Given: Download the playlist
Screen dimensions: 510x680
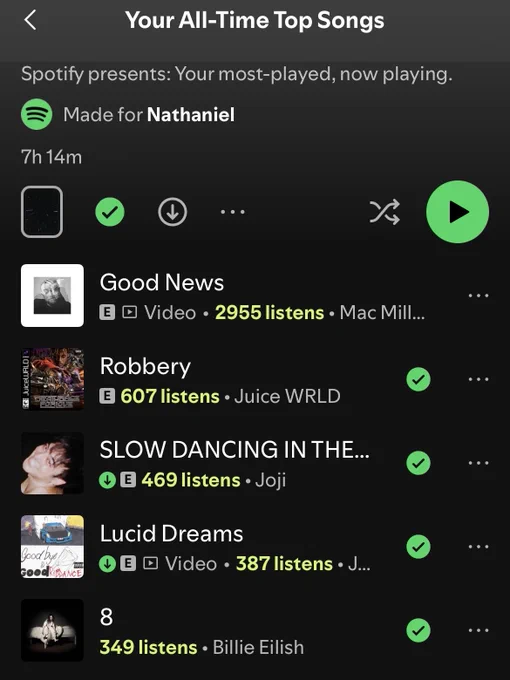Looking at the screenshot, I should click(x=173, y=212).
